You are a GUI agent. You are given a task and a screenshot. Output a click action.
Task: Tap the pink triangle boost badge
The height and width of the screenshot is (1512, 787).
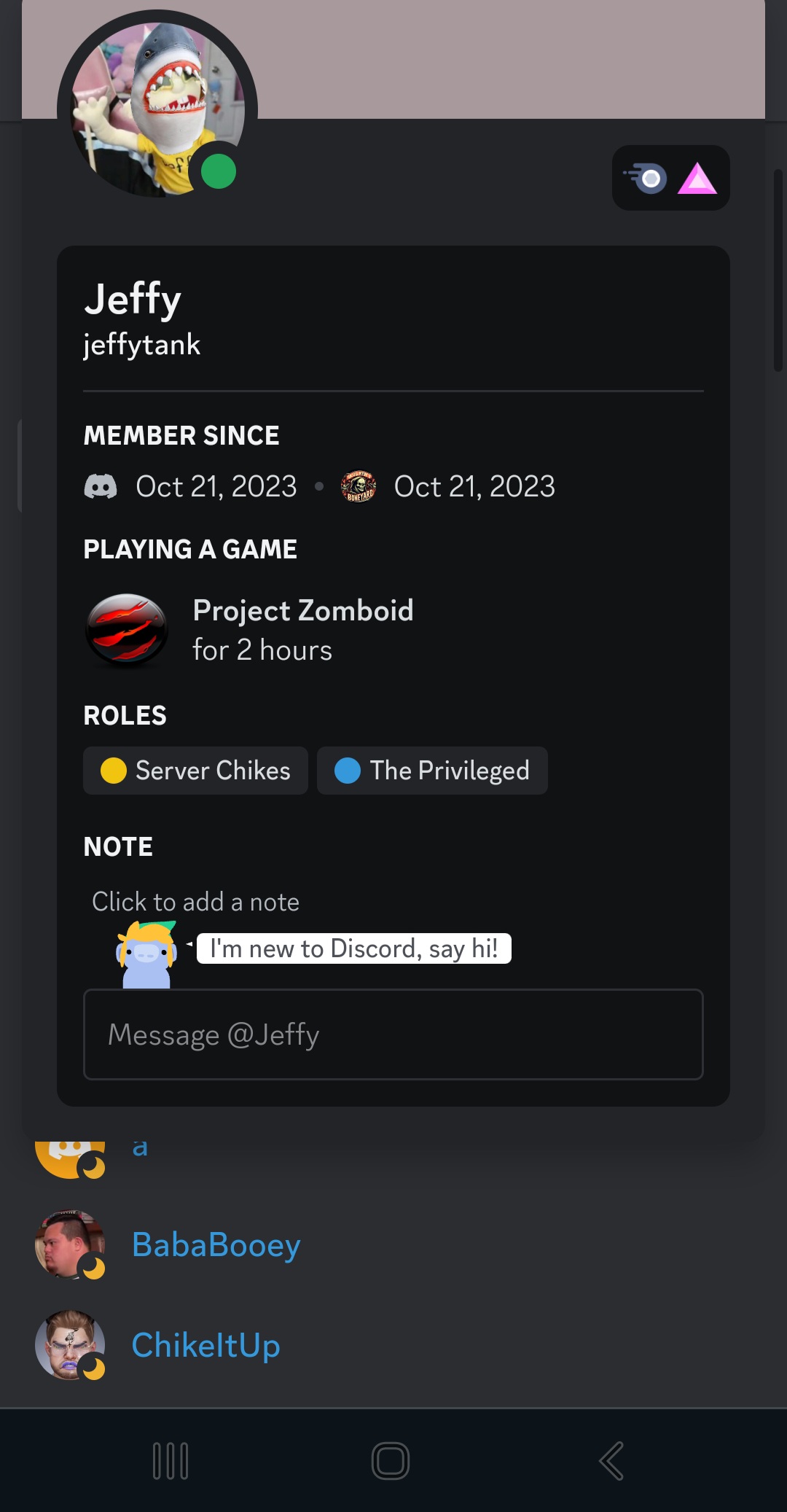[697, 178]
